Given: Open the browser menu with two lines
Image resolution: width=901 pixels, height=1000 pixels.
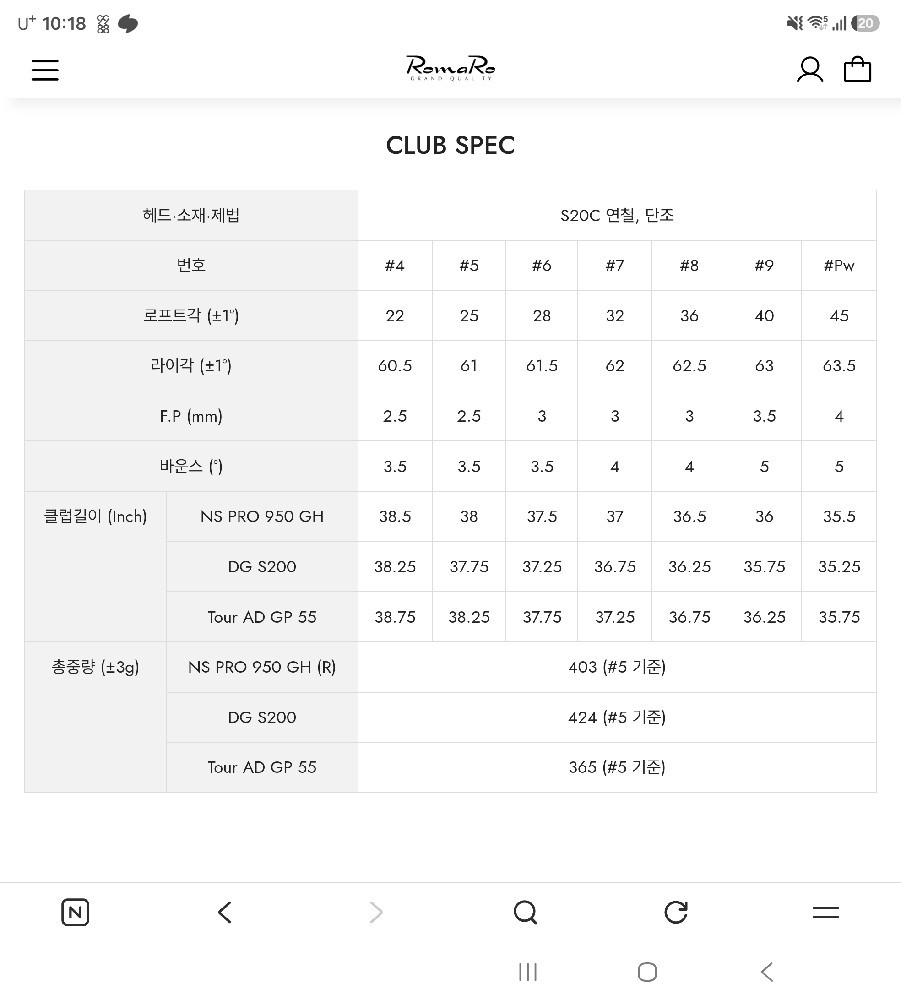Looking at the screenshot, I should (826, 913).
